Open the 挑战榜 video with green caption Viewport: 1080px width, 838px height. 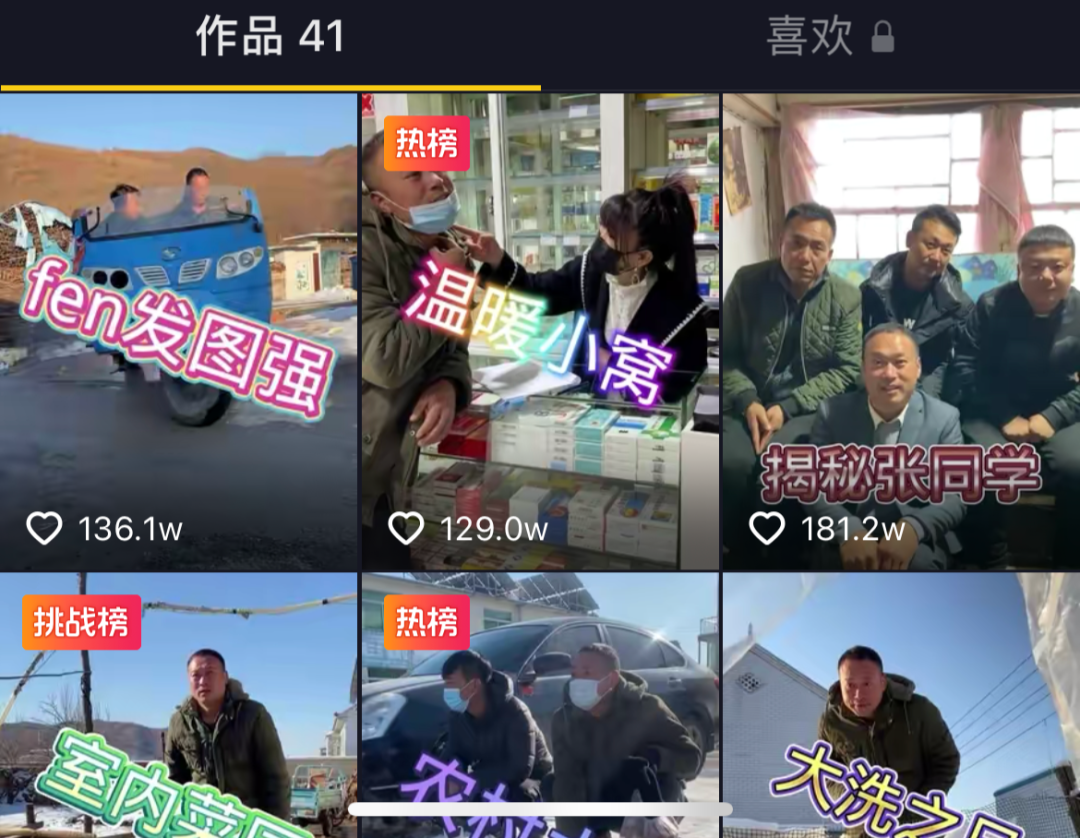coord(178,705)
